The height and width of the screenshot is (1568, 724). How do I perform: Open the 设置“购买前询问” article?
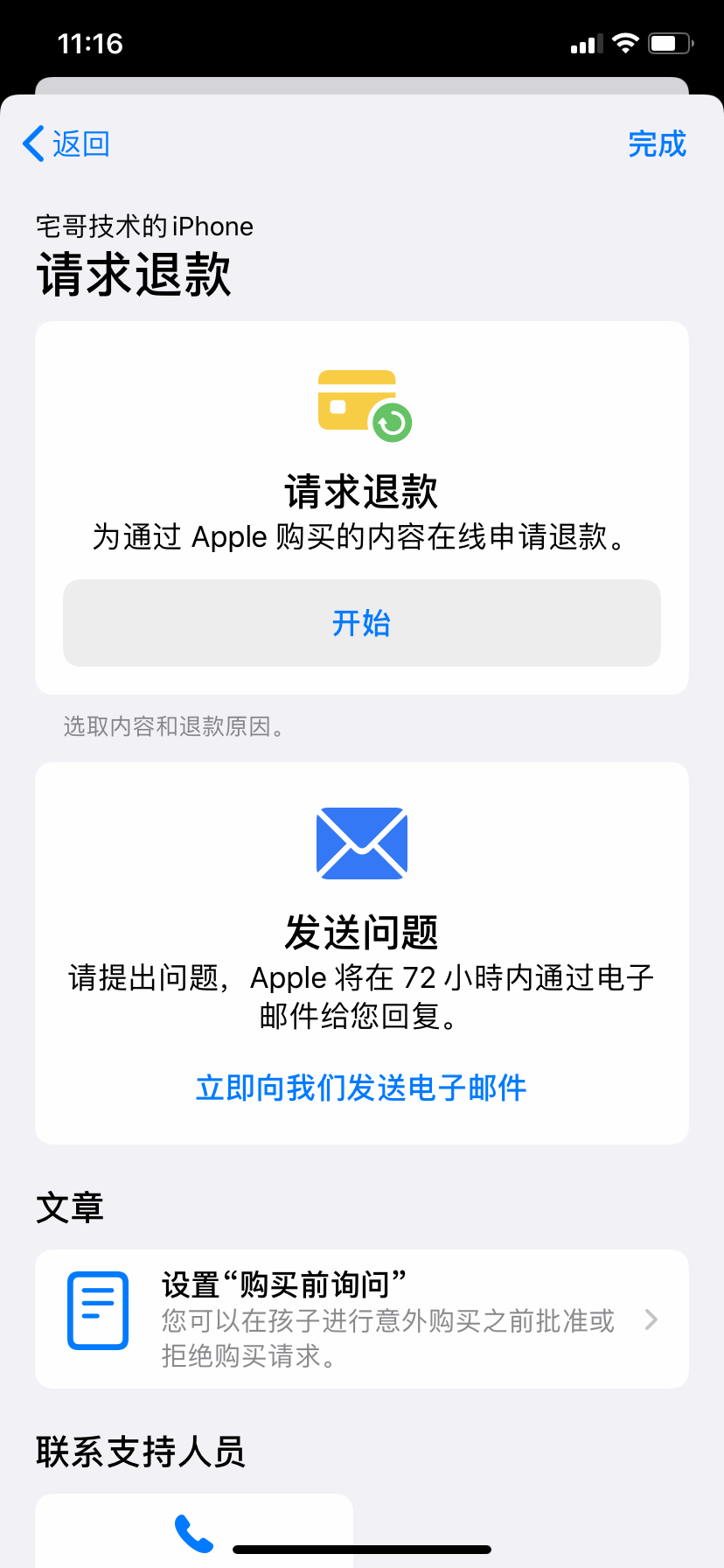361,1319
